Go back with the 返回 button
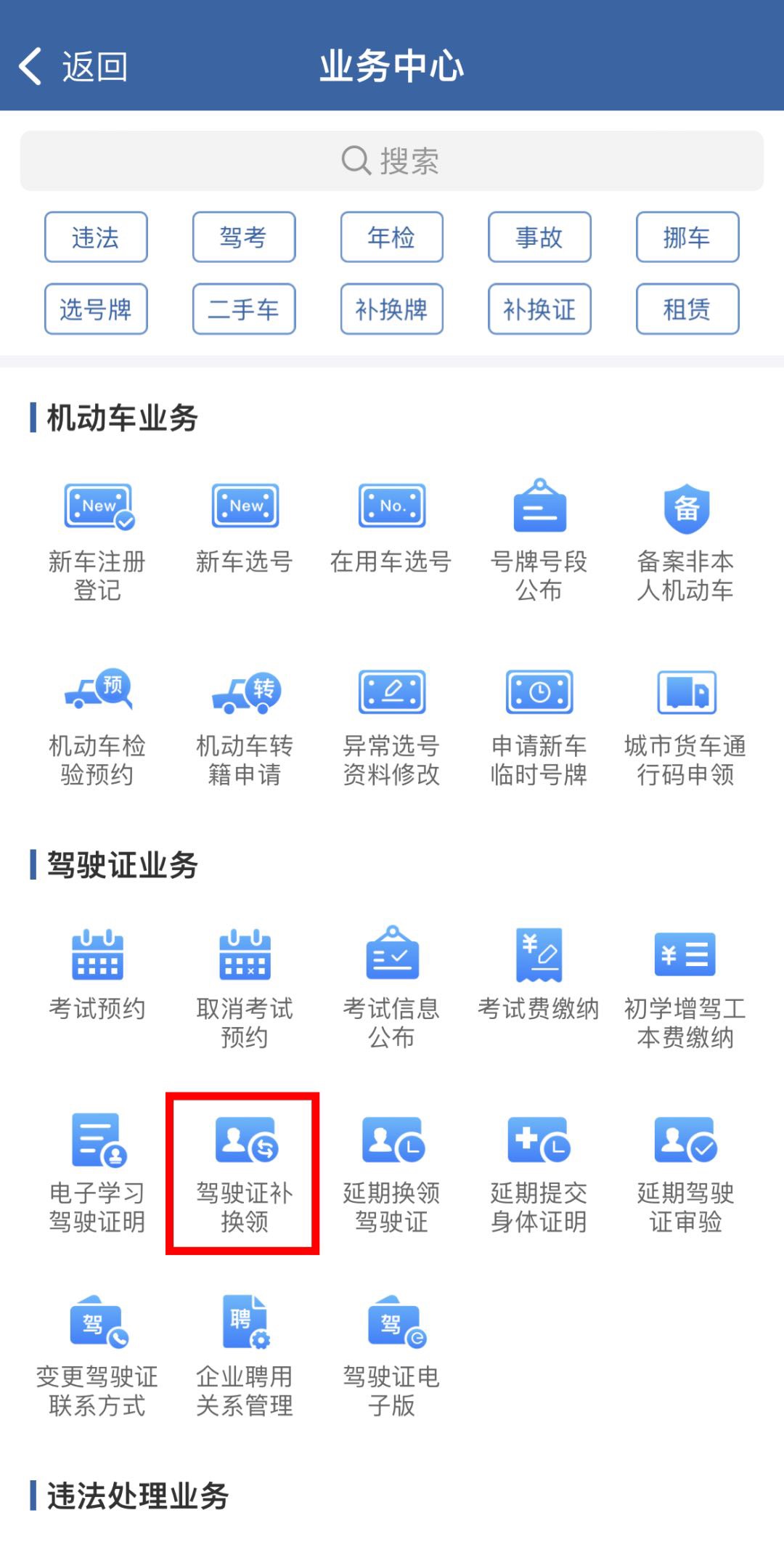The height and width of the screenshot is (1550, 784). pos(73,67)
